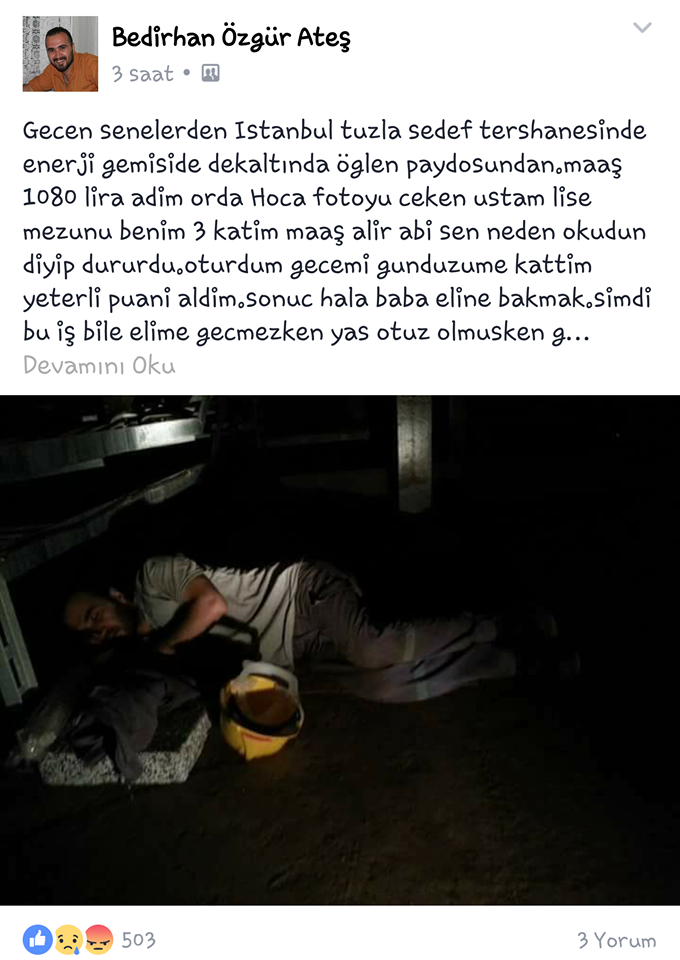This screenshot has width=680, height=960.
Task: Open the 3 Yorum comments
Action: (616, 941)
